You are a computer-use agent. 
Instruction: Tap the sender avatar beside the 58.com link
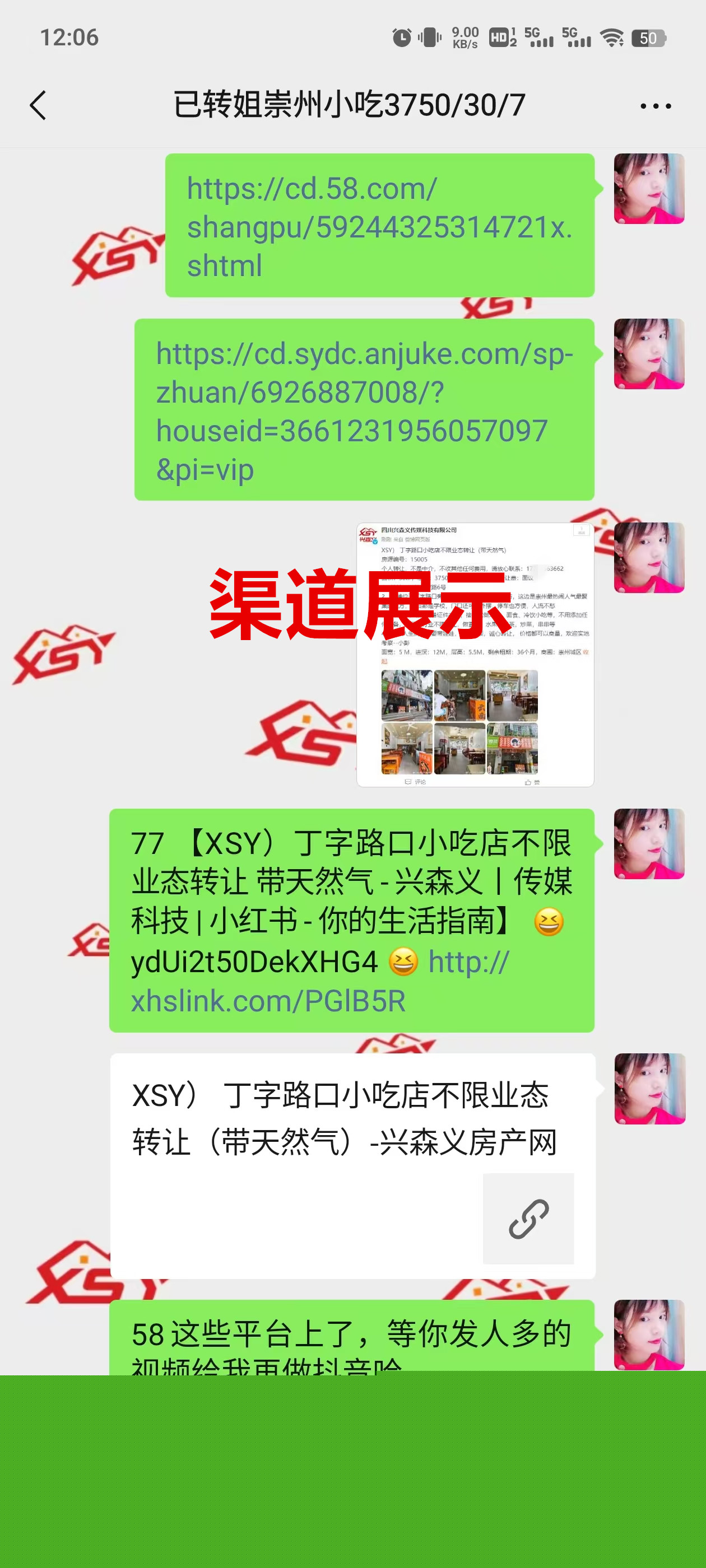click(648, 189)
